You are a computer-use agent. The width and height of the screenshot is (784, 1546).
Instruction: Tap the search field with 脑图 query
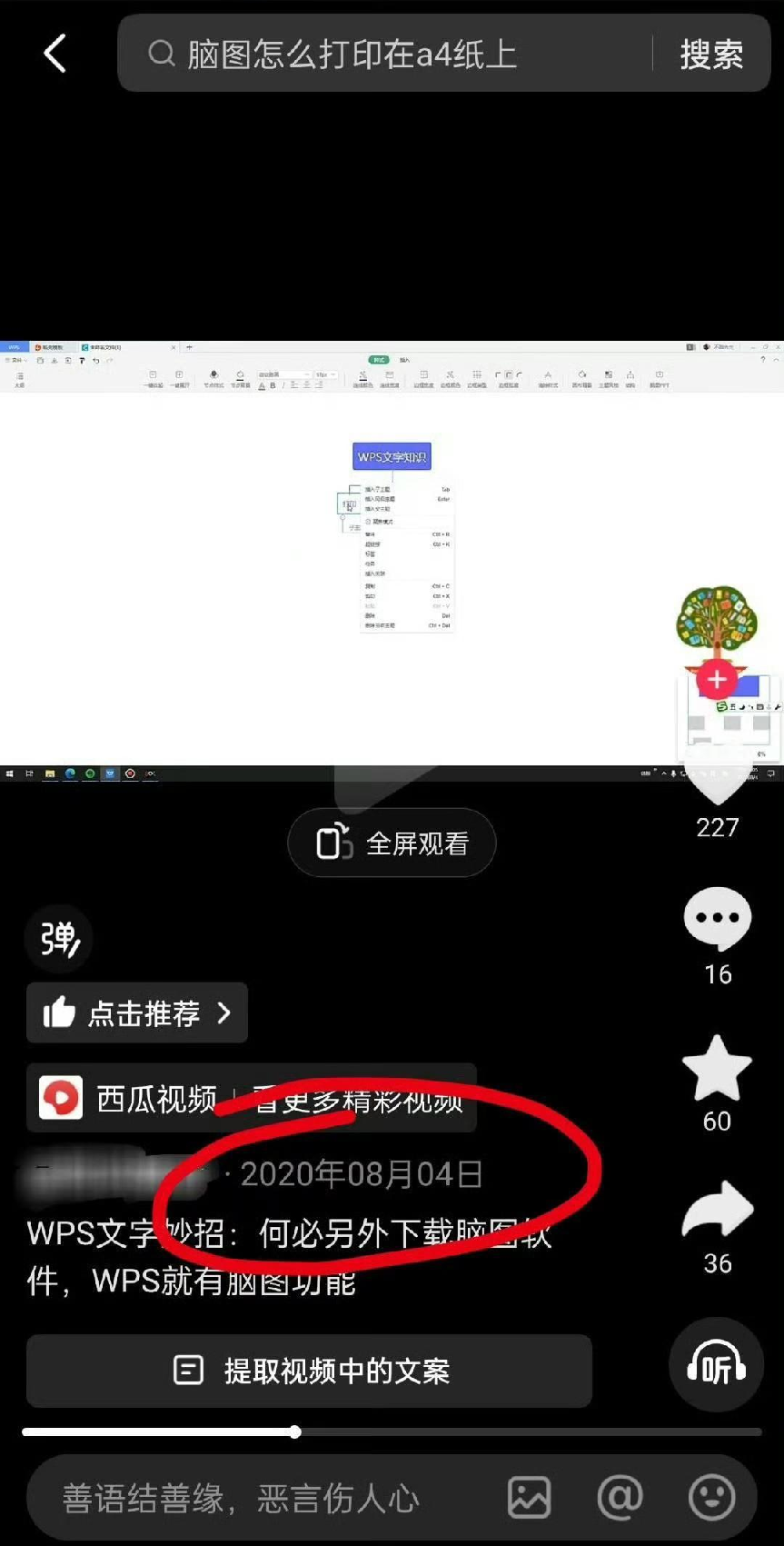(x=382, y=55)
